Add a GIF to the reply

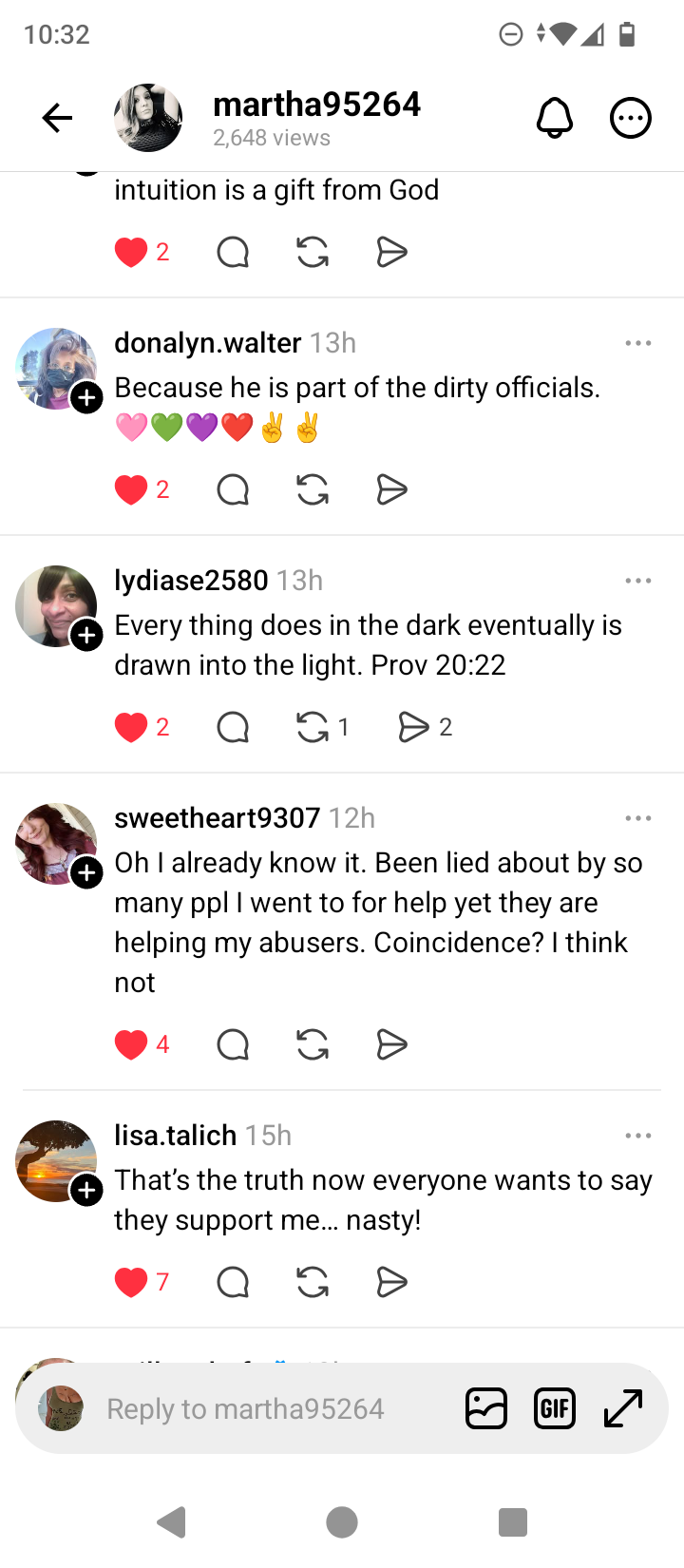coord(555,1408)
